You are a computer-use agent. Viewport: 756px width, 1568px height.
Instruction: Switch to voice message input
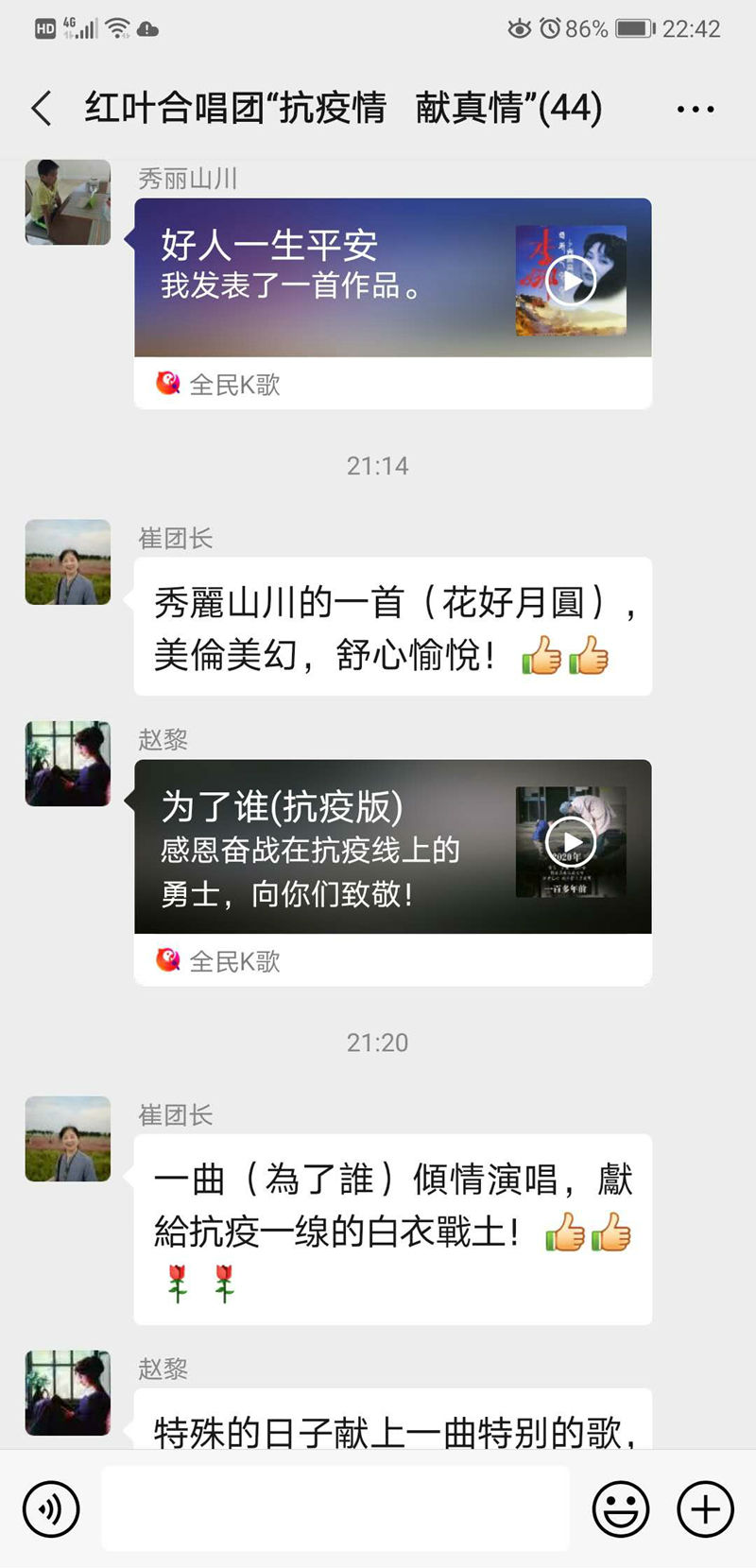click(51, 1508)
